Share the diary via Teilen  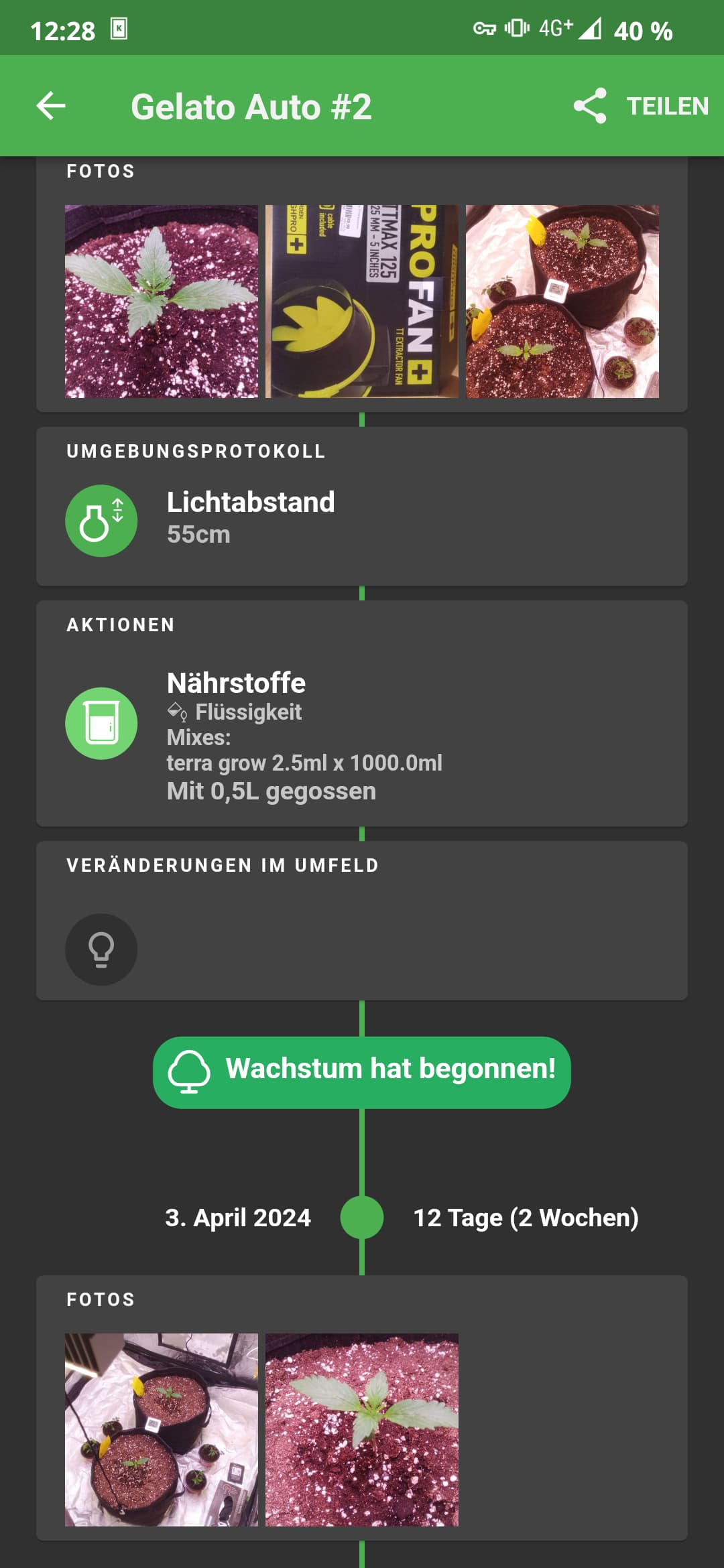pos(641,106)
